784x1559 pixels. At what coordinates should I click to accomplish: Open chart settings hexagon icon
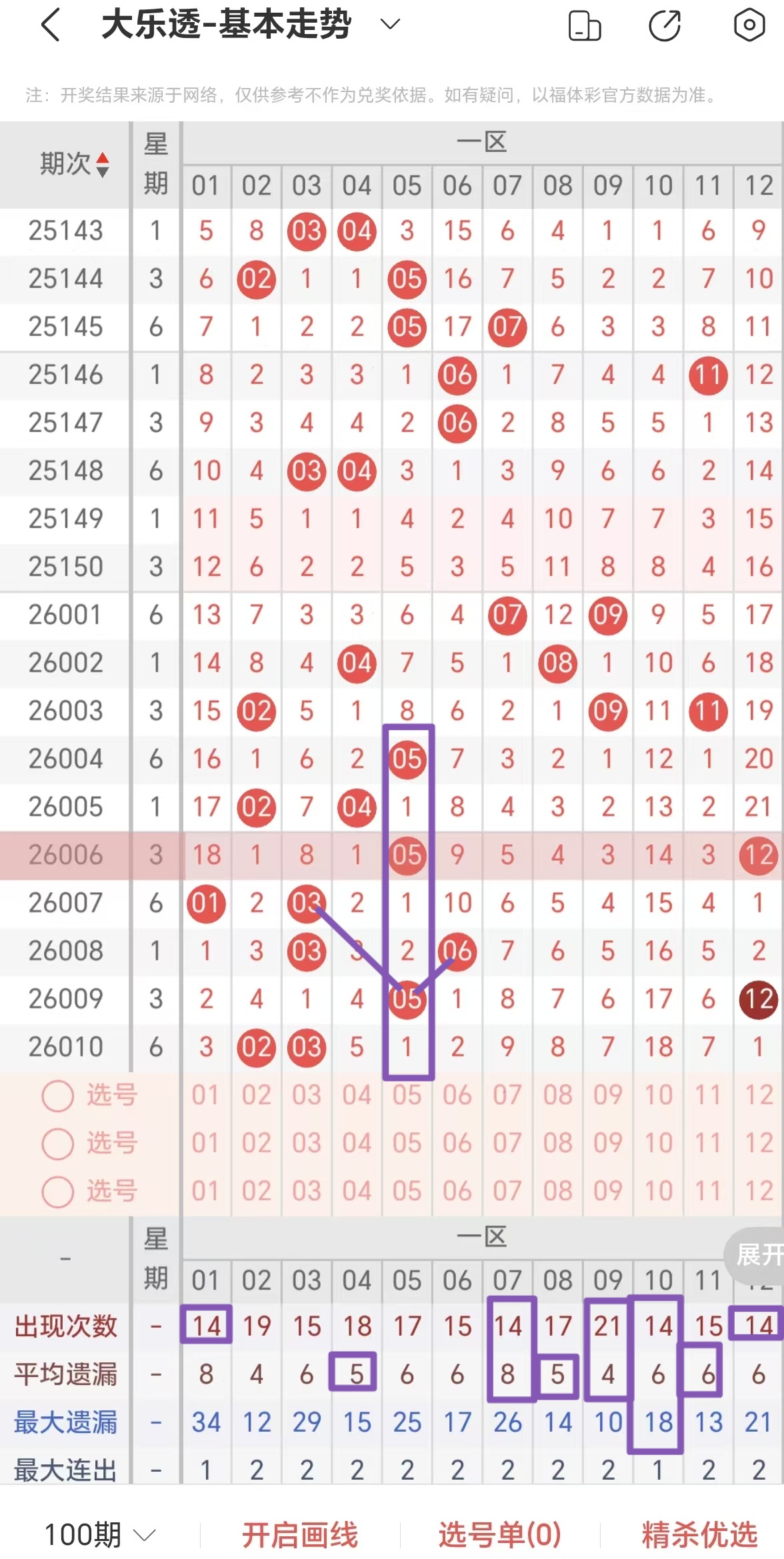[x=749, y=25]
